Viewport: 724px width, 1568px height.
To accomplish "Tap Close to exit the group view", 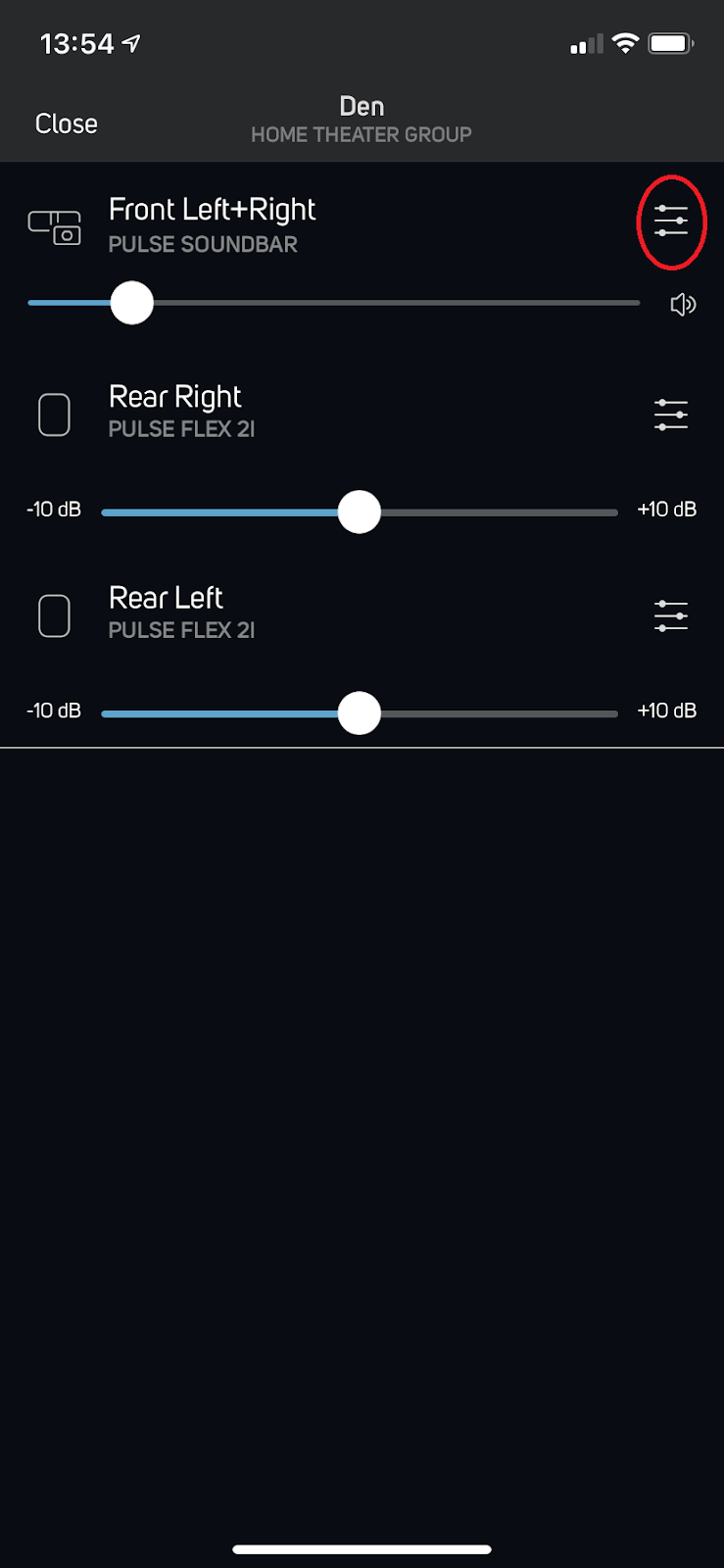I will click(66, 123).
